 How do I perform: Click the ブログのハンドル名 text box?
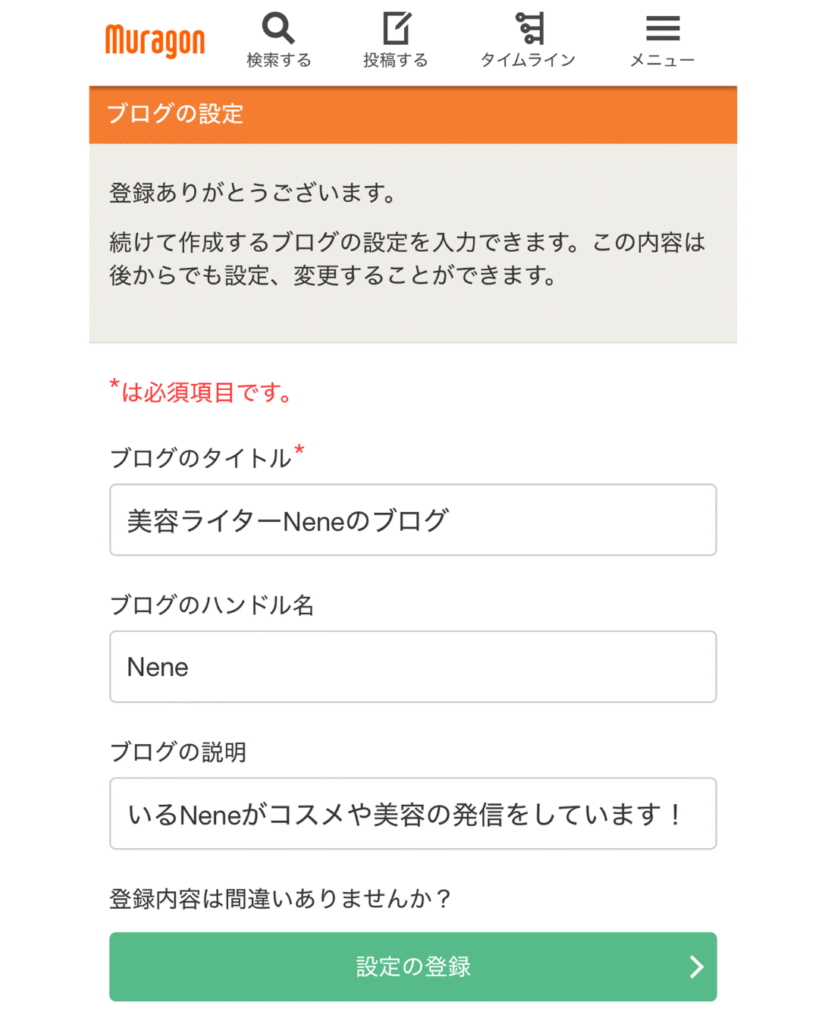point(412,666)
